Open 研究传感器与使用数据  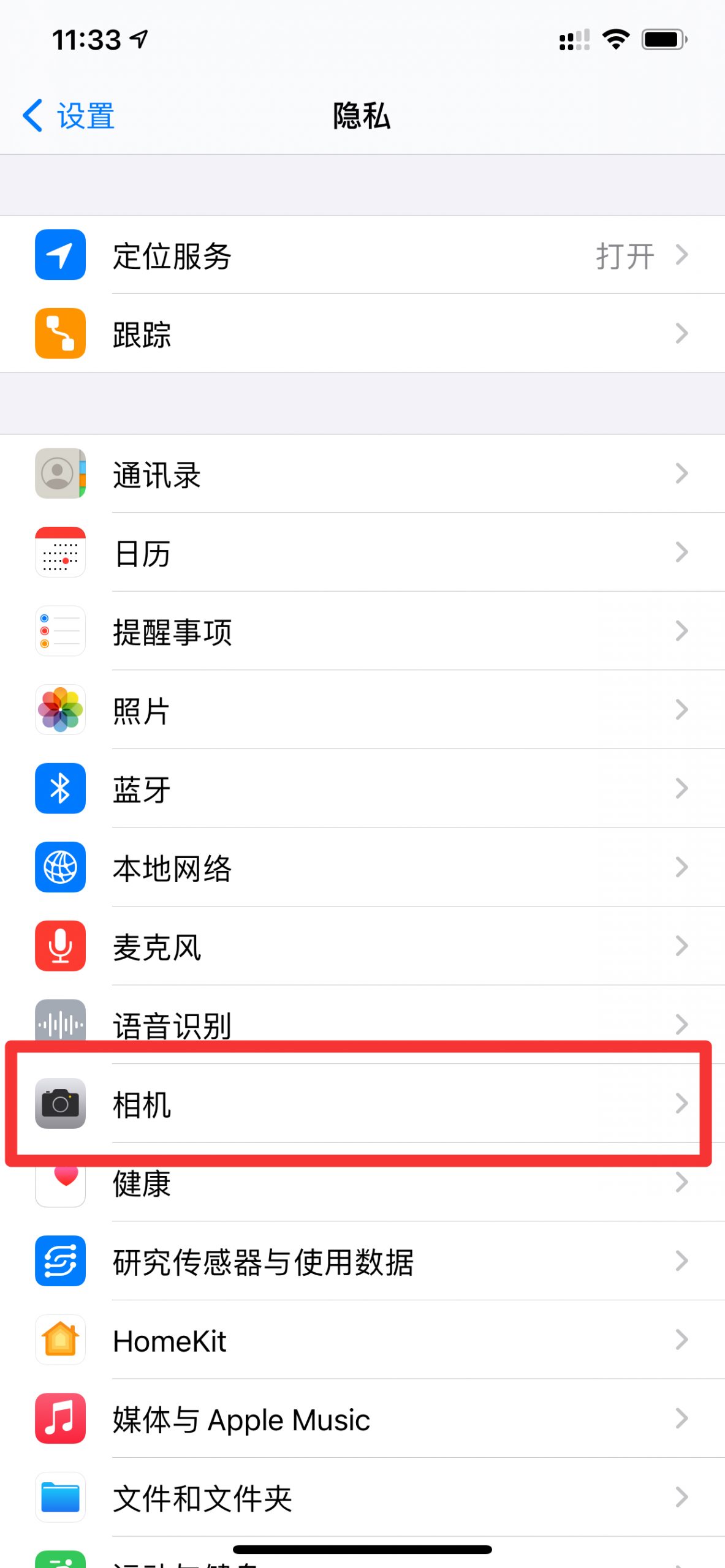click(362, 1261)
